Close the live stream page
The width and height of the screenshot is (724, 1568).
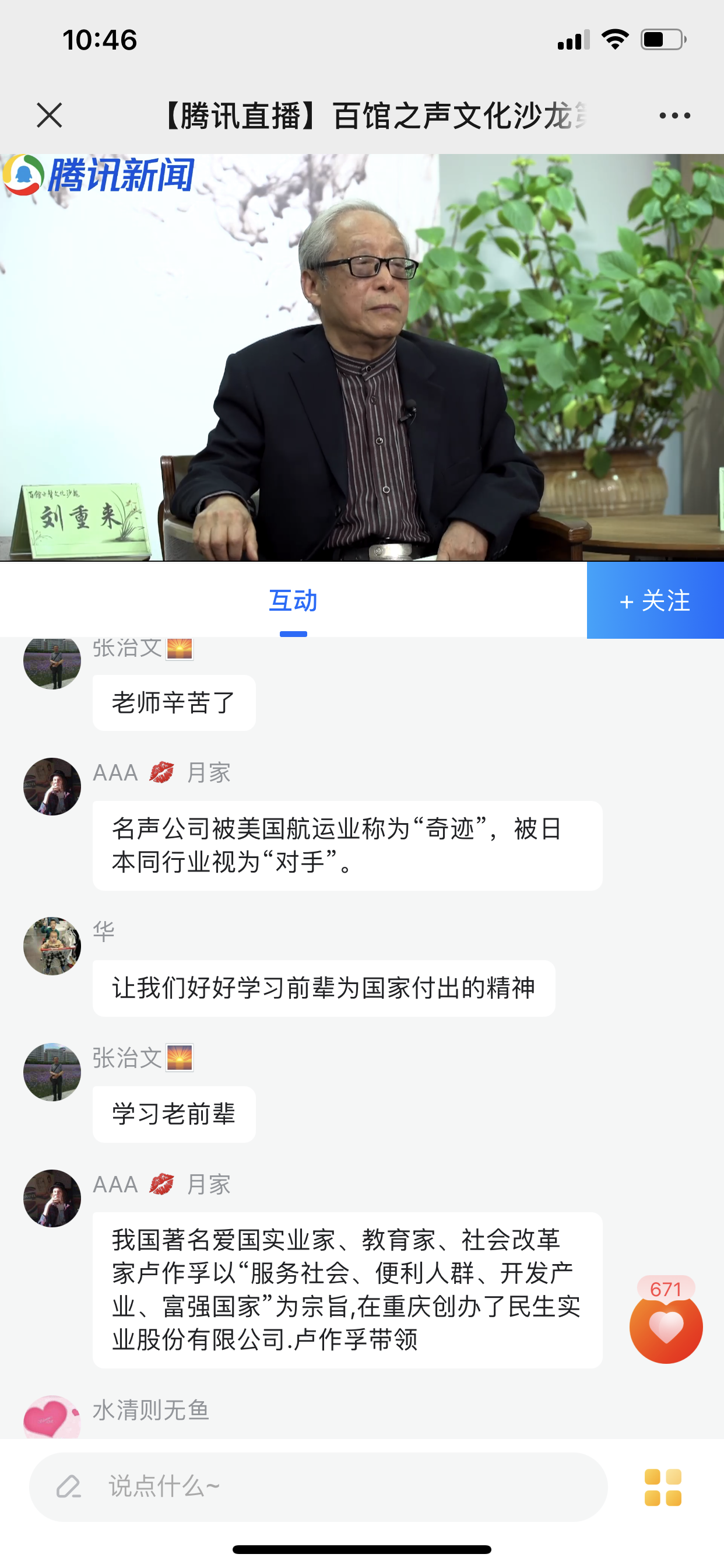50,115
